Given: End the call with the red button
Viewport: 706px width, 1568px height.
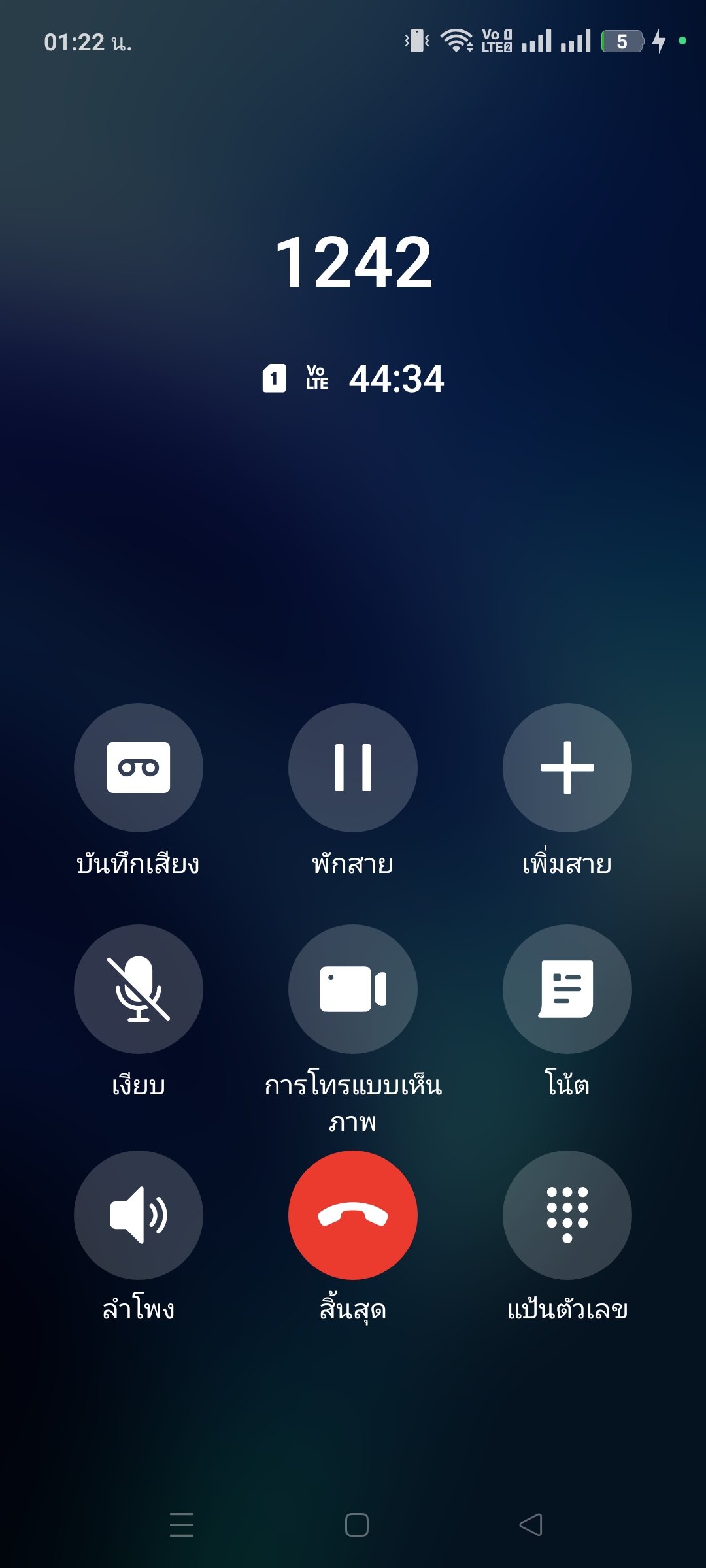Looking at the screenshot, I should pos(353,1215).
